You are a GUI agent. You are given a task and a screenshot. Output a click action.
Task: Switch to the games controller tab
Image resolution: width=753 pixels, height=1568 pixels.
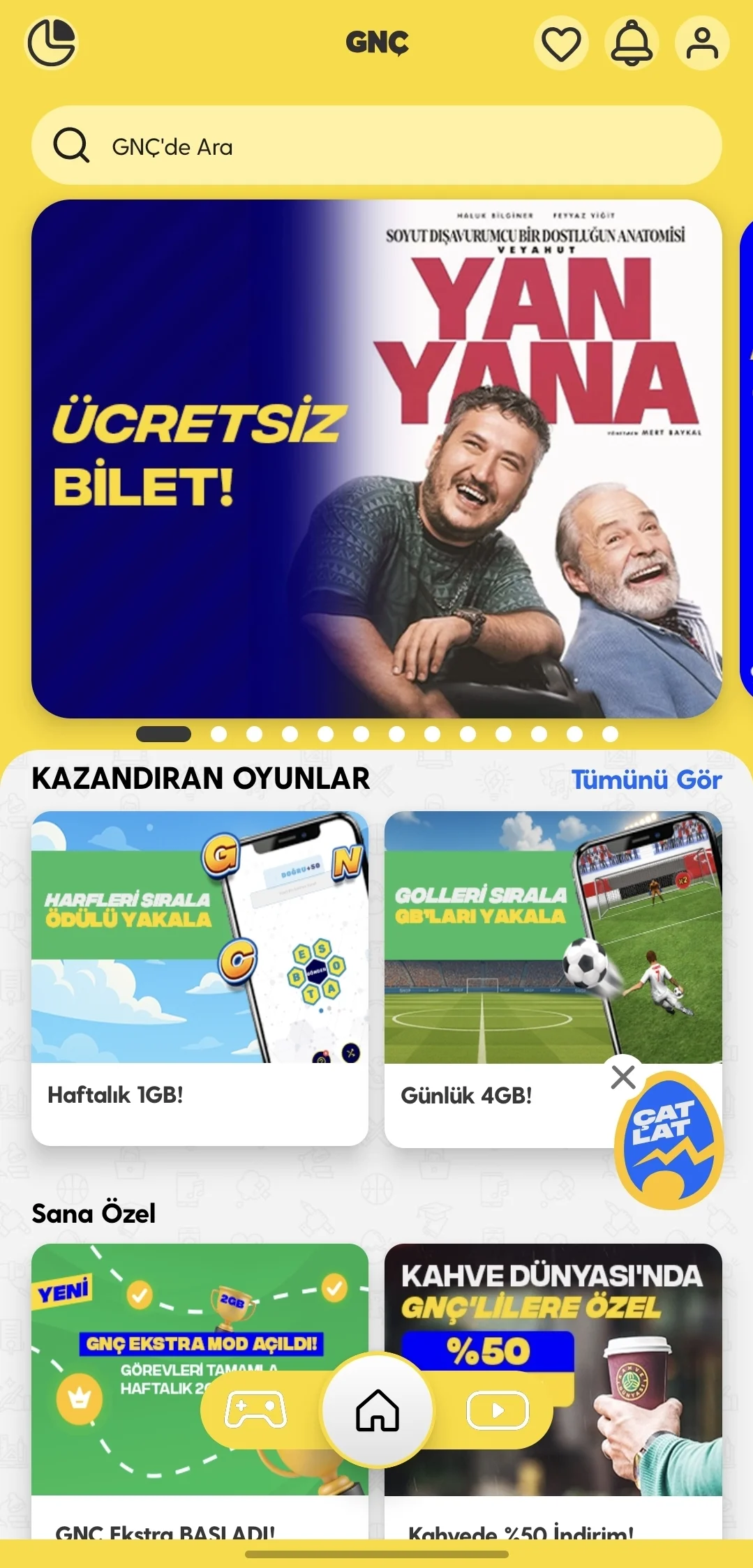255,1410
